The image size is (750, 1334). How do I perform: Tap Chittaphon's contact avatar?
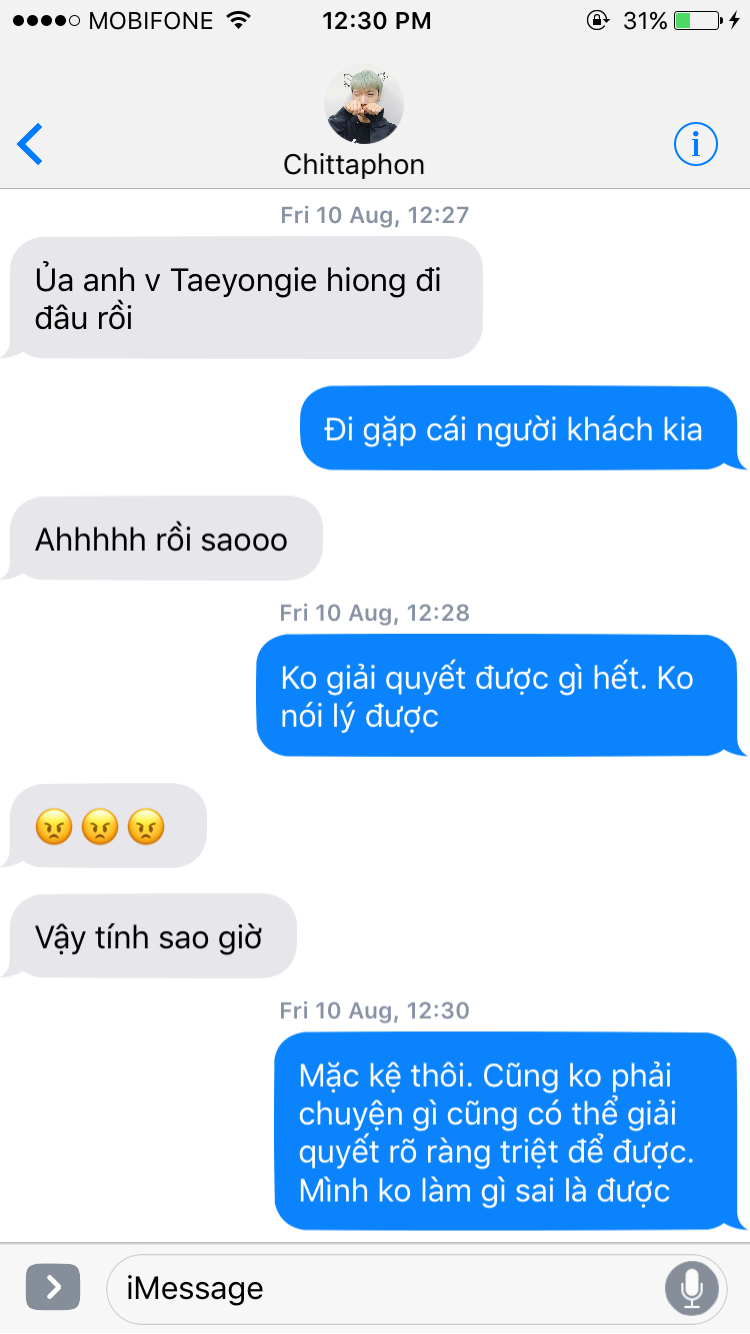click(364, 105)
